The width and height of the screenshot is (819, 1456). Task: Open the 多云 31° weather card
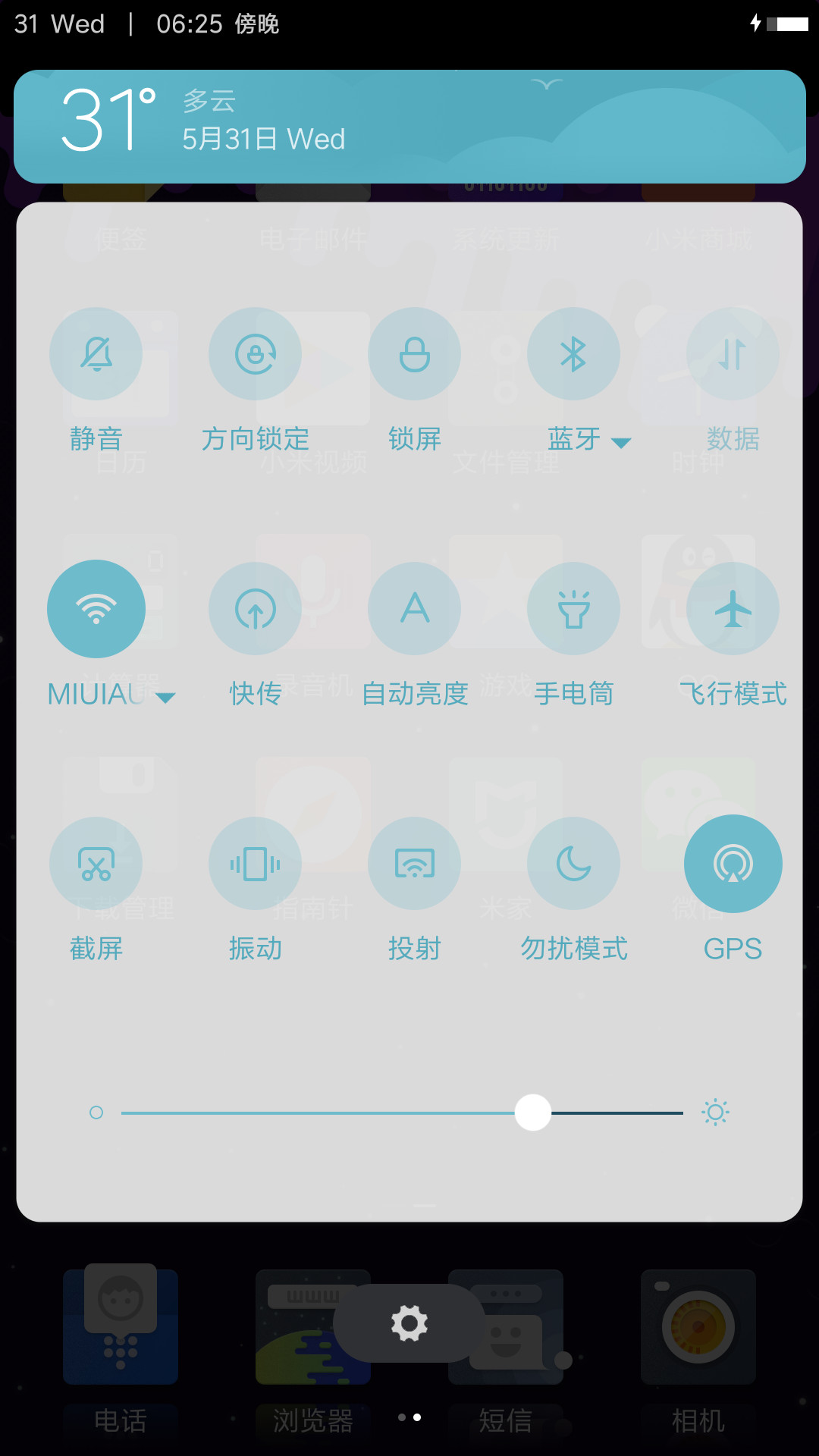point(409,127)
